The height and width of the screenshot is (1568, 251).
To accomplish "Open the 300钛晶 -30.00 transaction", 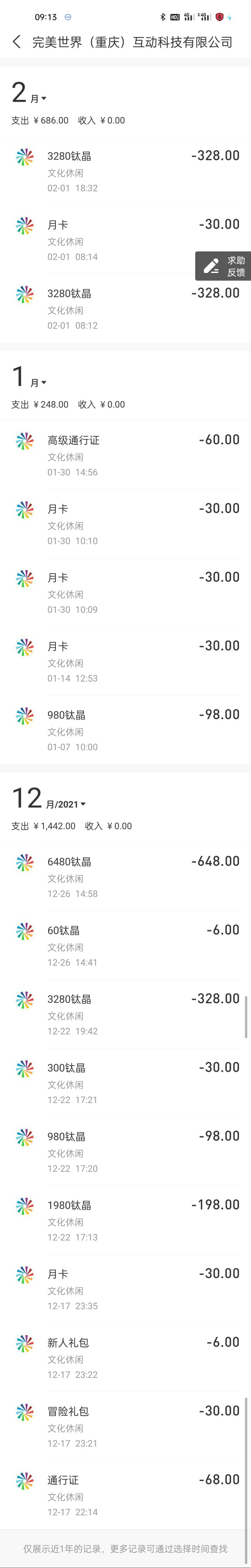I will [125, 1084].
